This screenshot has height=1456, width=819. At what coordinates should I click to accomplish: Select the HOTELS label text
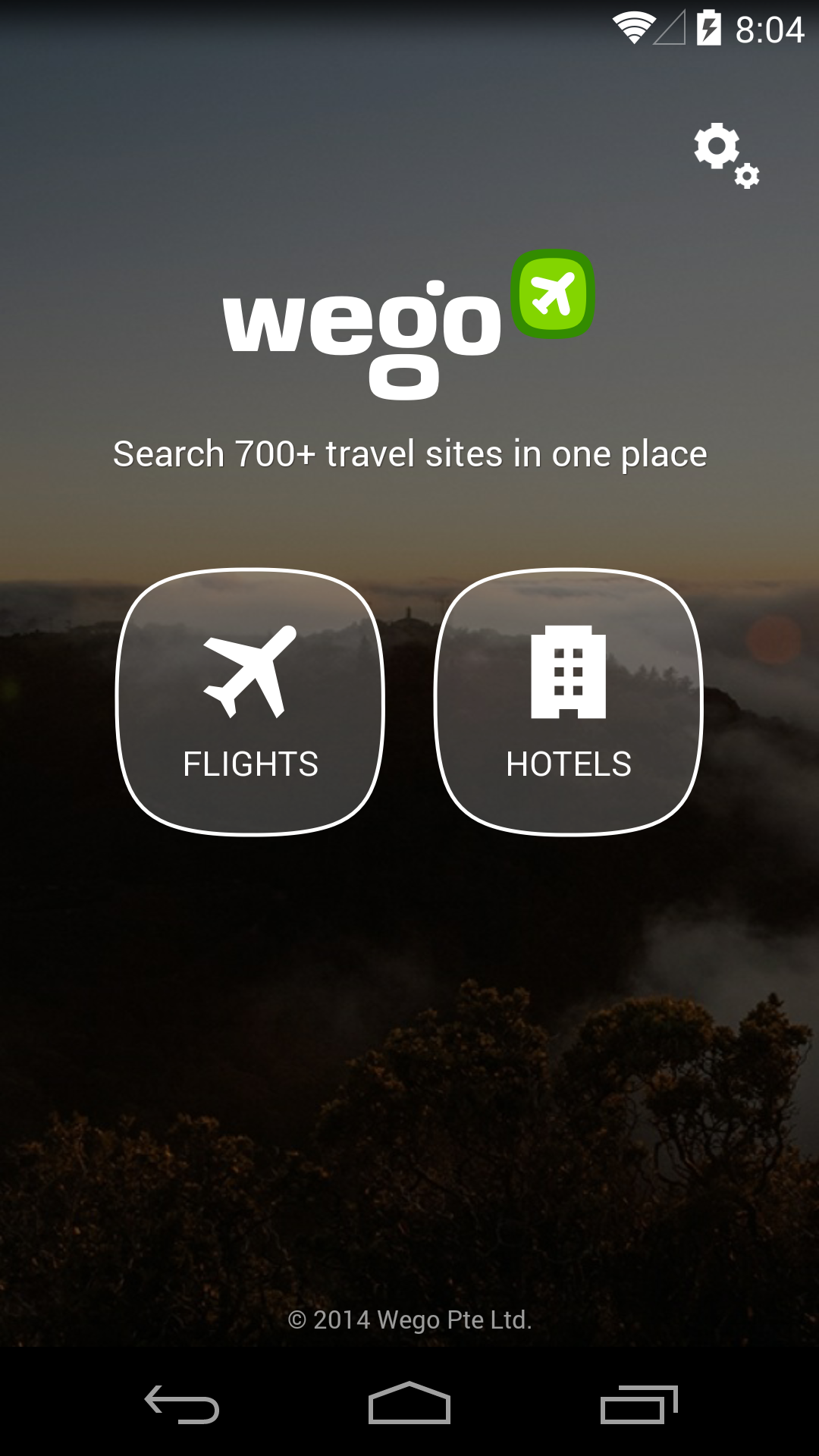point(569,764)
